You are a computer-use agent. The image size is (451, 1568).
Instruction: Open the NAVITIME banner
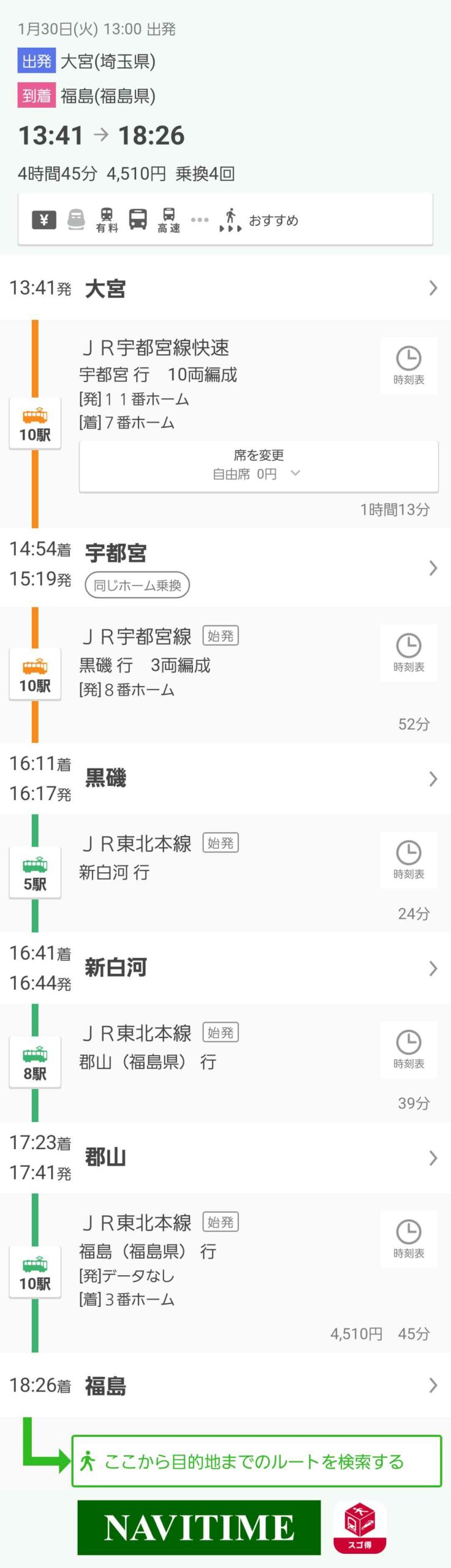pyautogui.click(x=199, y=1527)
